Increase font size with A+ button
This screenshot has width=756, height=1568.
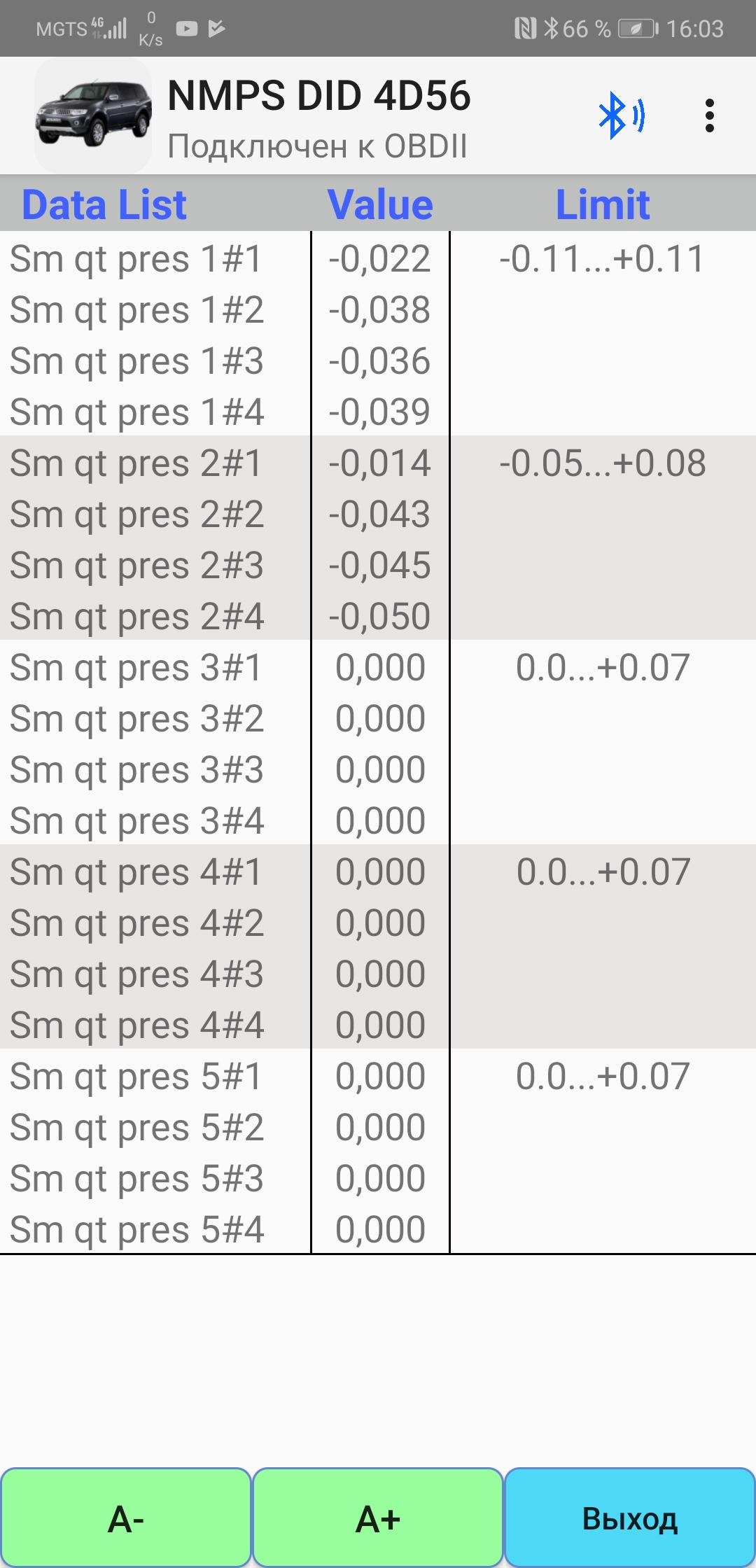point(378,1519)
